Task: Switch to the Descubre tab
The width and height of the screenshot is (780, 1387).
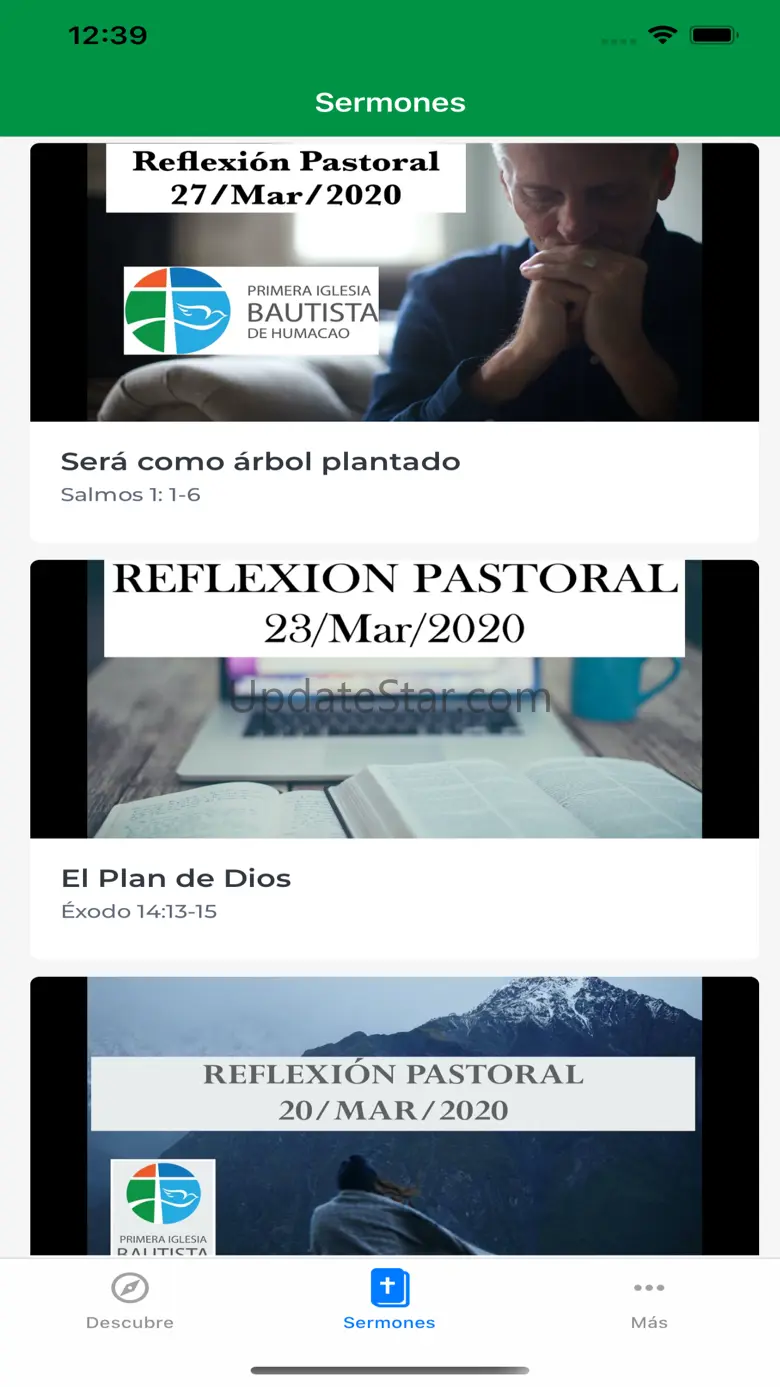Action: coord(130,1302)
